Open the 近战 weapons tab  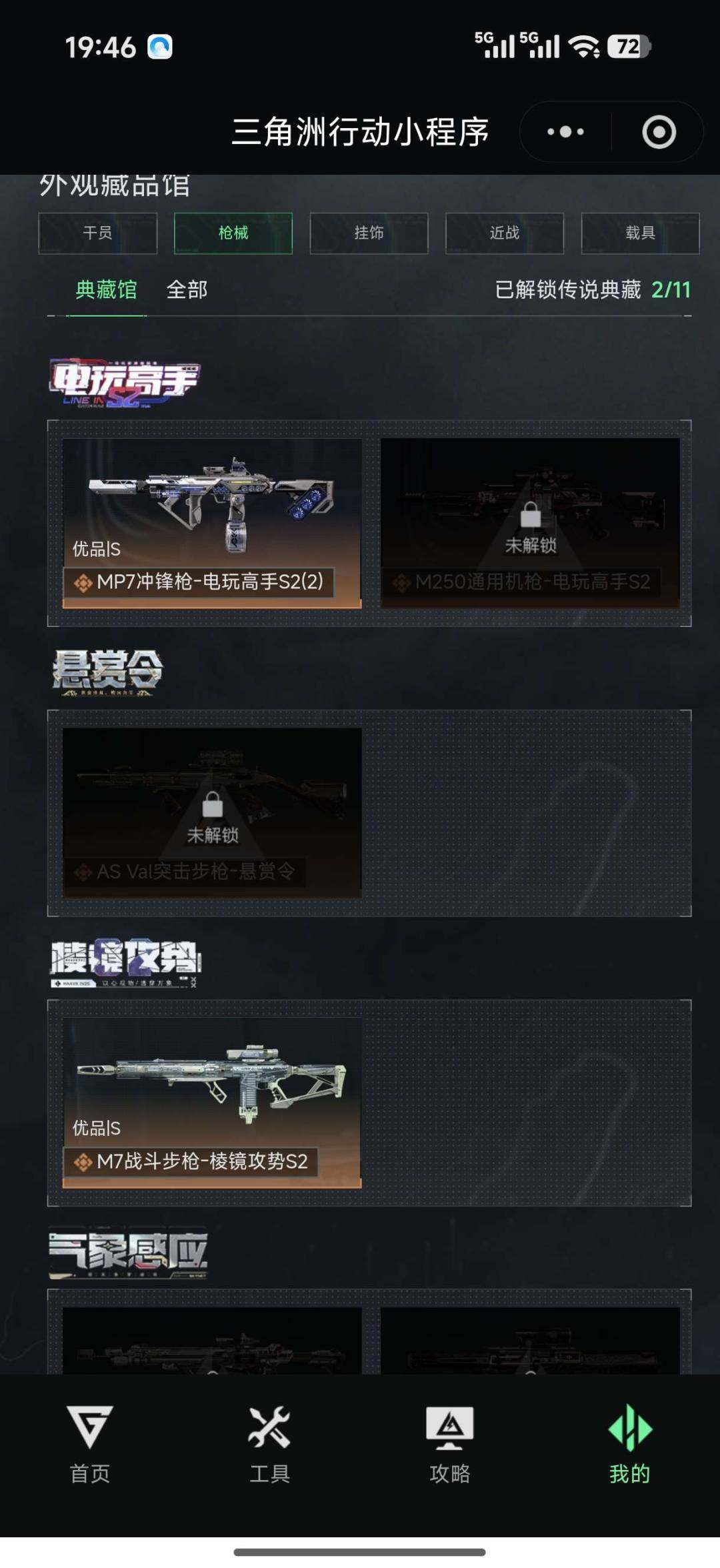(x=504, y=233)
